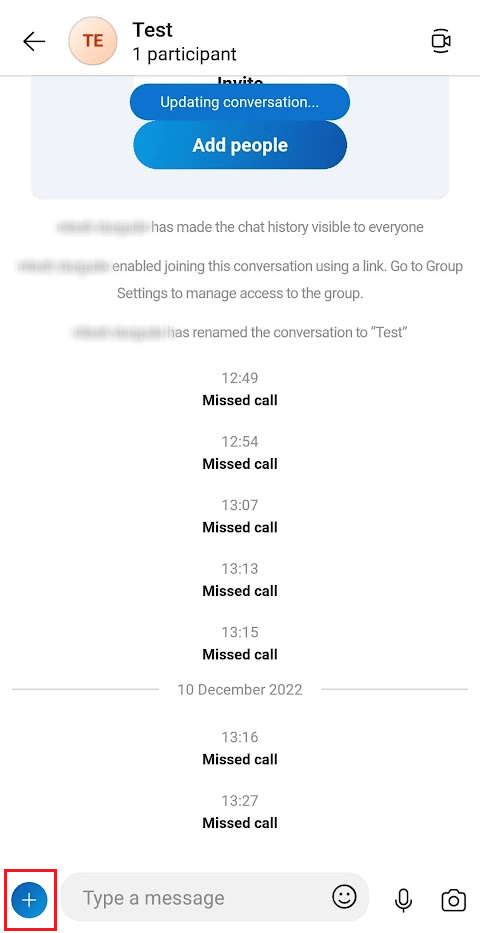The image size is (480, 933).
Task: Open the emoji picker
Action: click(x=344, y=896)
